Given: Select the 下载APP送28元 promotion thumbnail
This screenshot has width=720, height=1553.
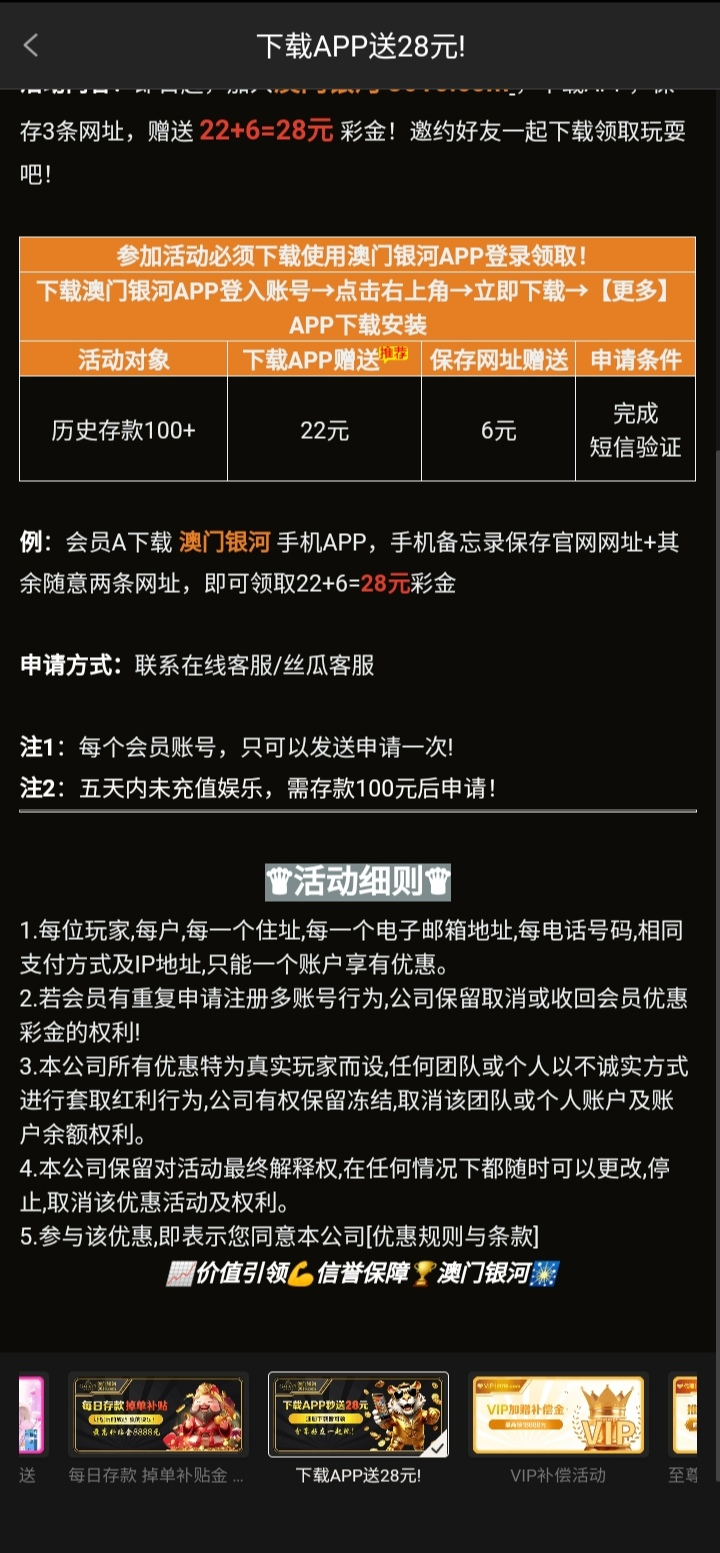Looking at the screenshot, I should (x=358, y=1414).
